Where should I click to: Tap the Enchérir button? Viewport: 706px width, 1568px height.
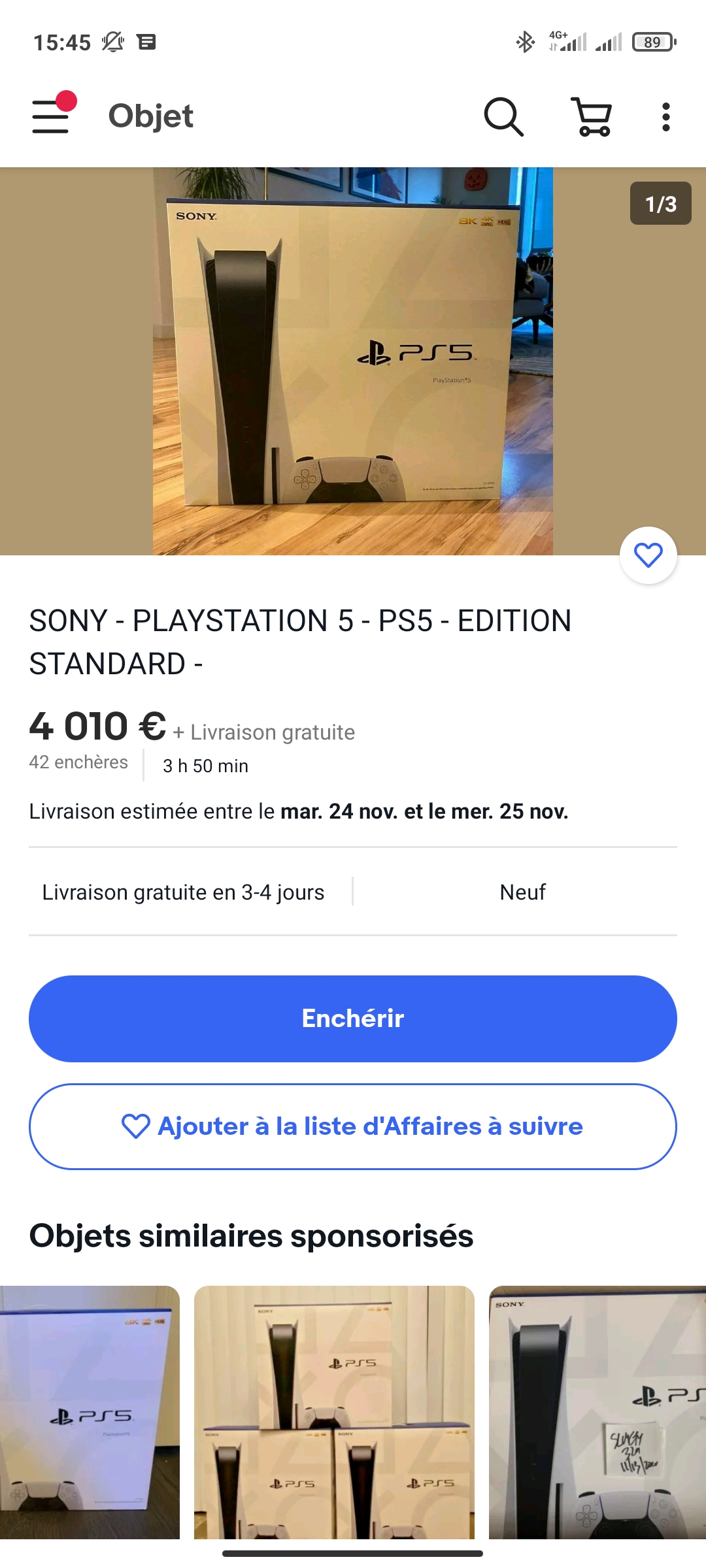[x=353, y=1019]
